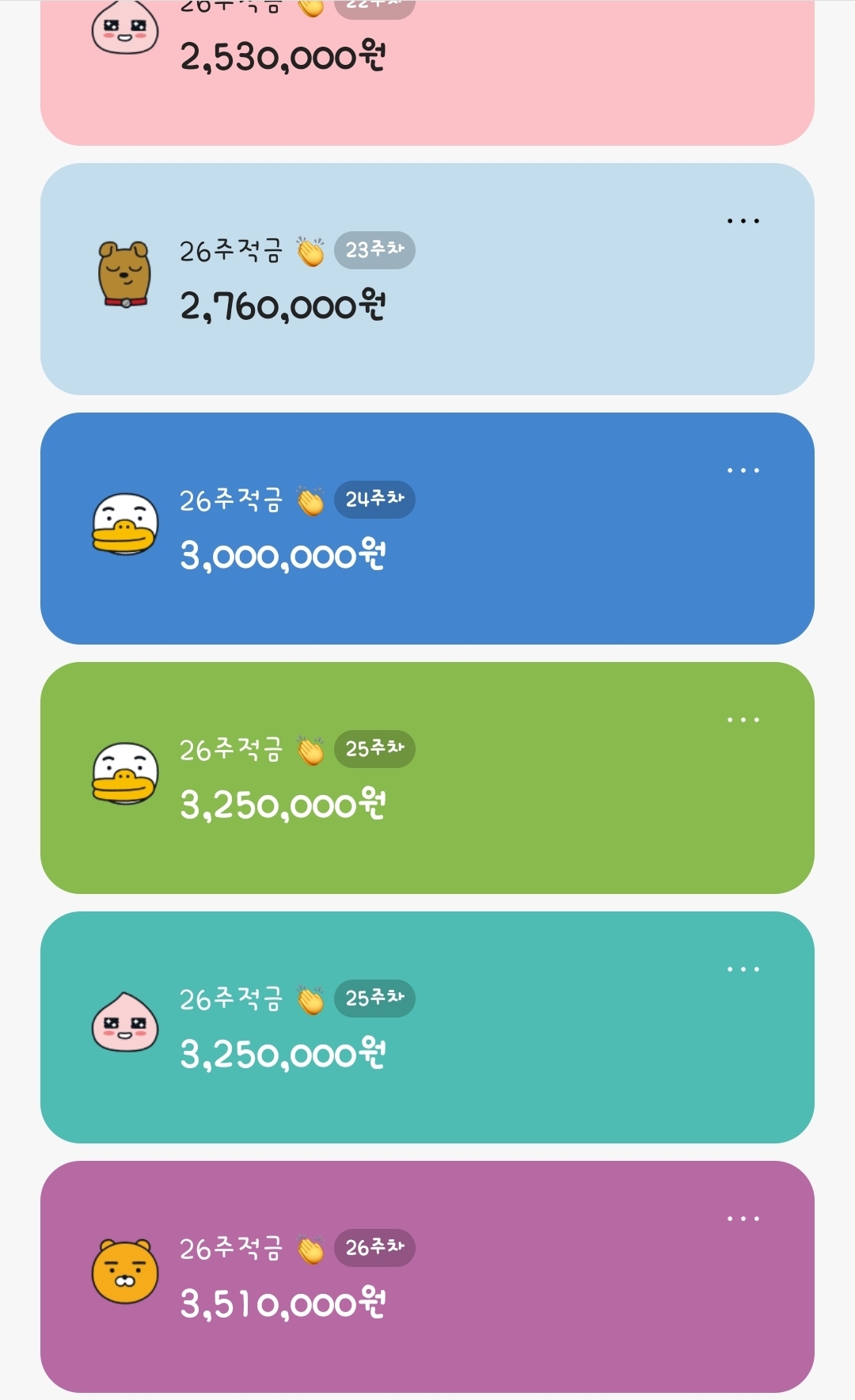Open more options on the 3,000,000원 card
This screenshot has height=1400, width=855.
click(743, 470)
